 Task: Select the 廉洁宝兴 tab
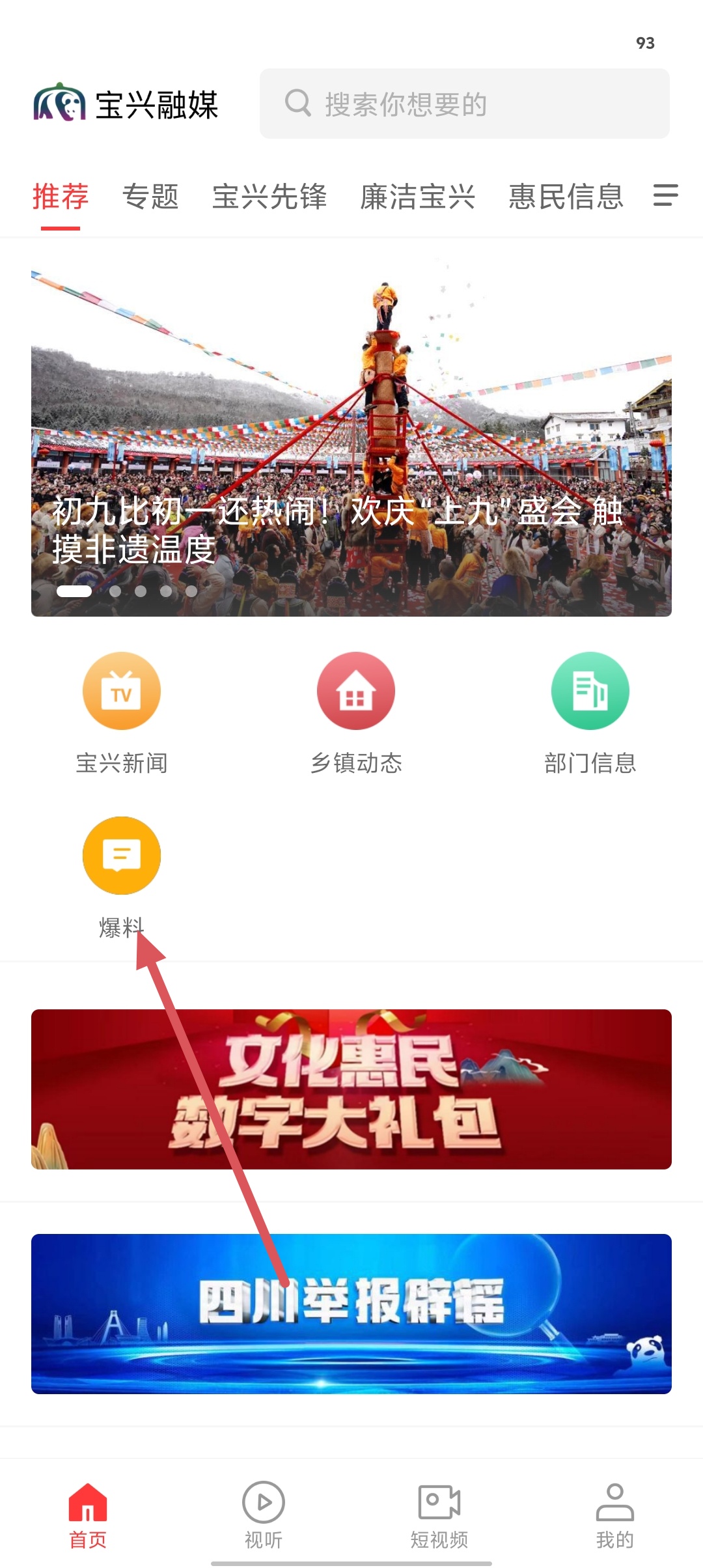click(417, 197)
